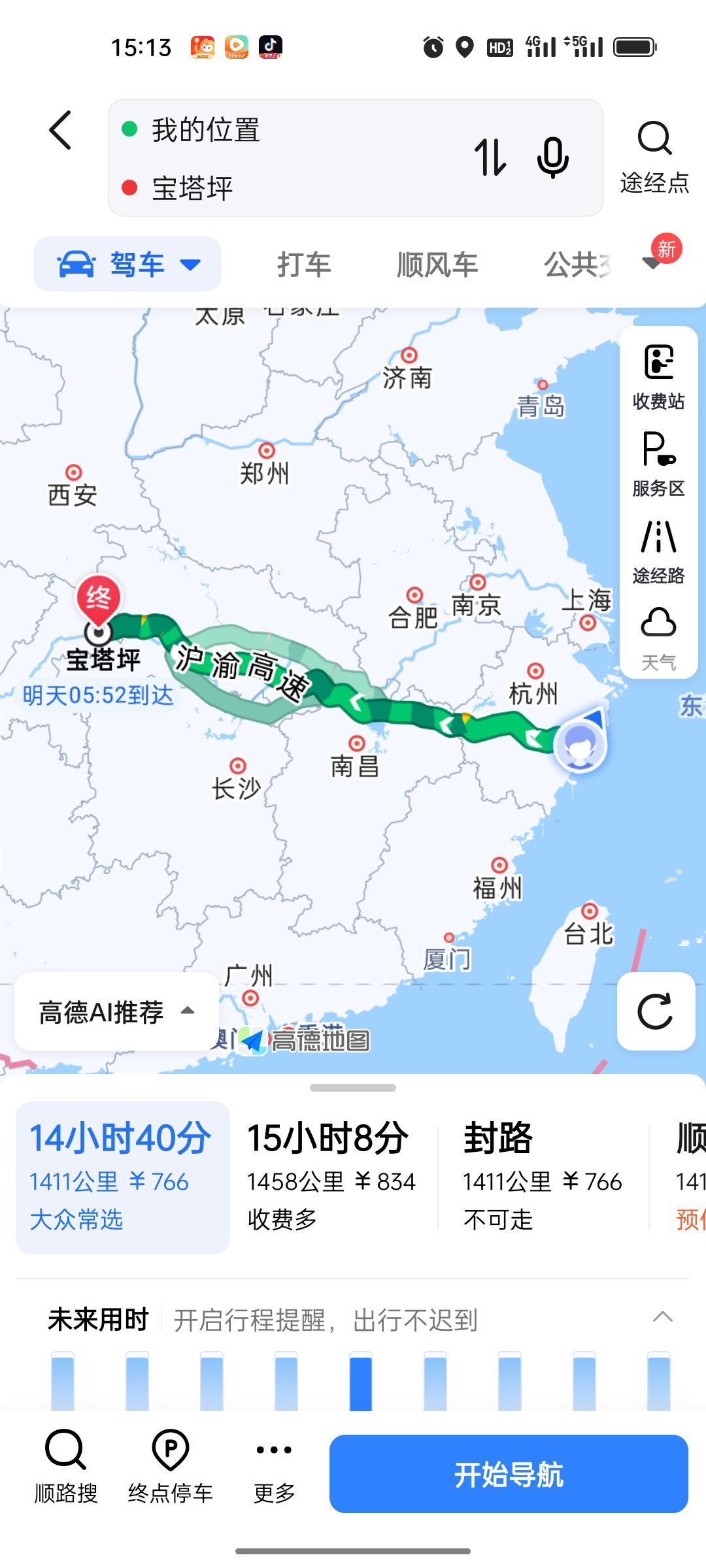View roads along route via 途经路
Viewport: 706px width, 1568px height.
[658, 551]
